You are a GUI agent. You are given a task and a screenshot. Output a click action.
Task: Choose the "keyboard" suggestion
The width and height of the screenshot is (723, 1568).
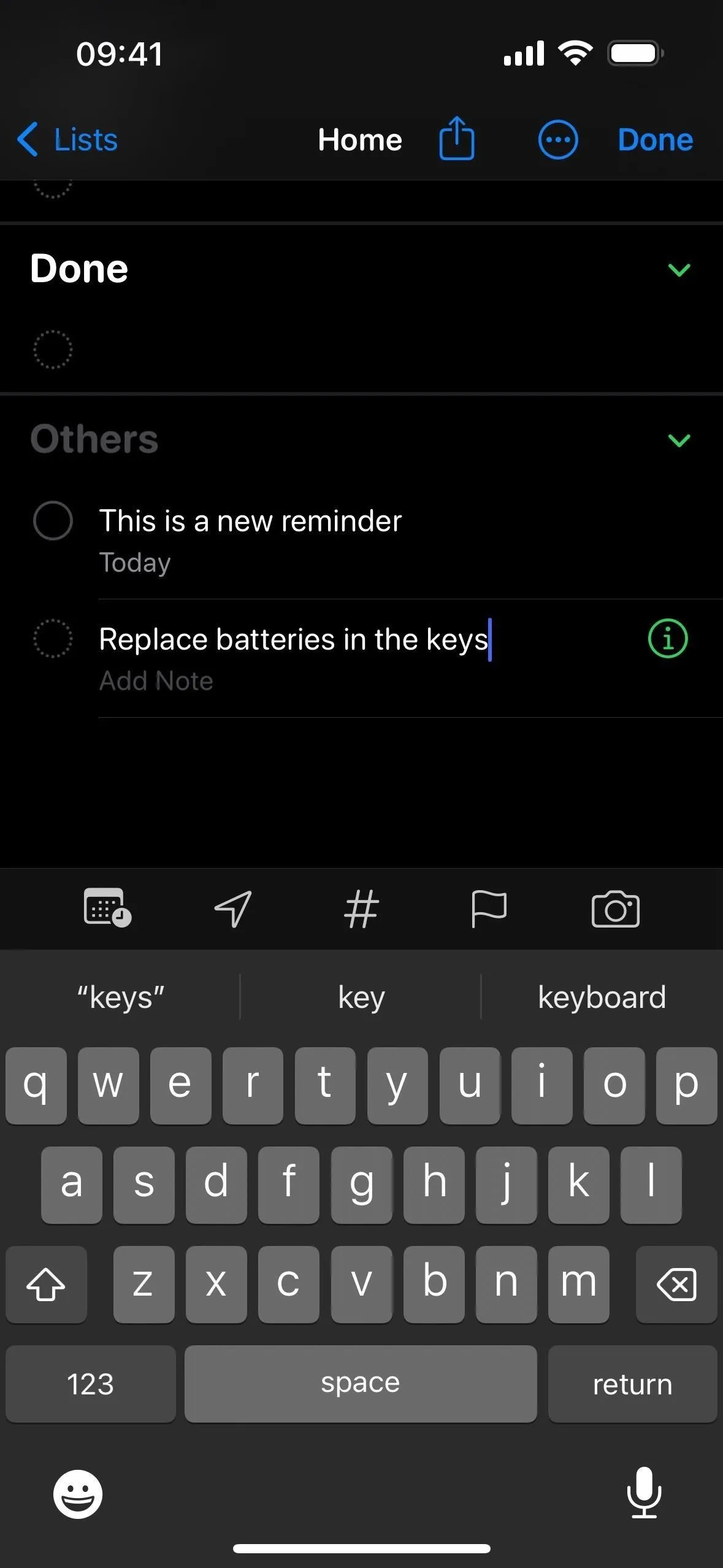[x=602, y=997]
